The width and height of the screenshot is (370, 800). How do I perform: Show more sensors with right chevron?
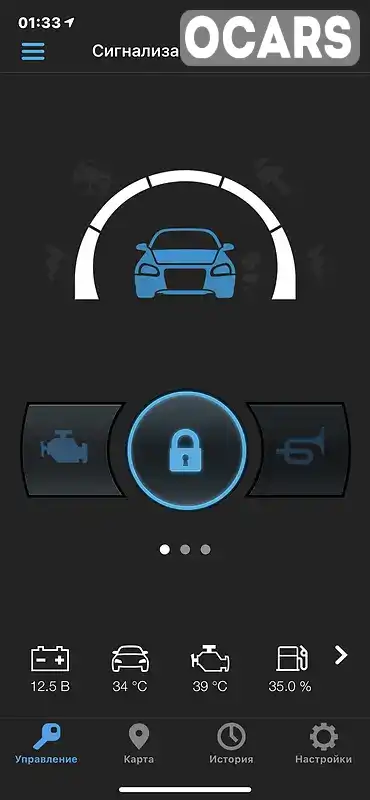pos(340,656)
